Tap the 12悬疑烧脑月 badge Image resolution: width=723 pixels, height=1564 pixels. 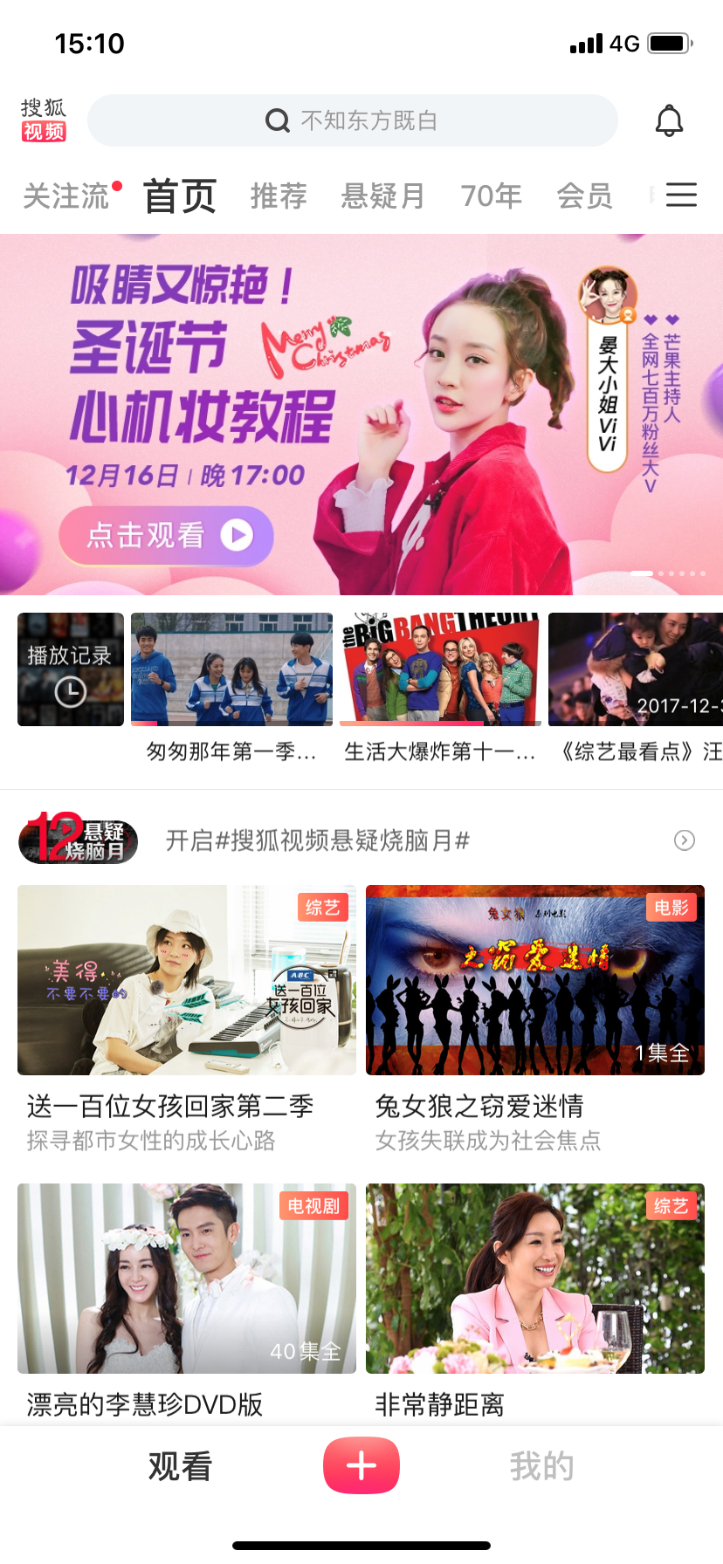click(77, 840)
